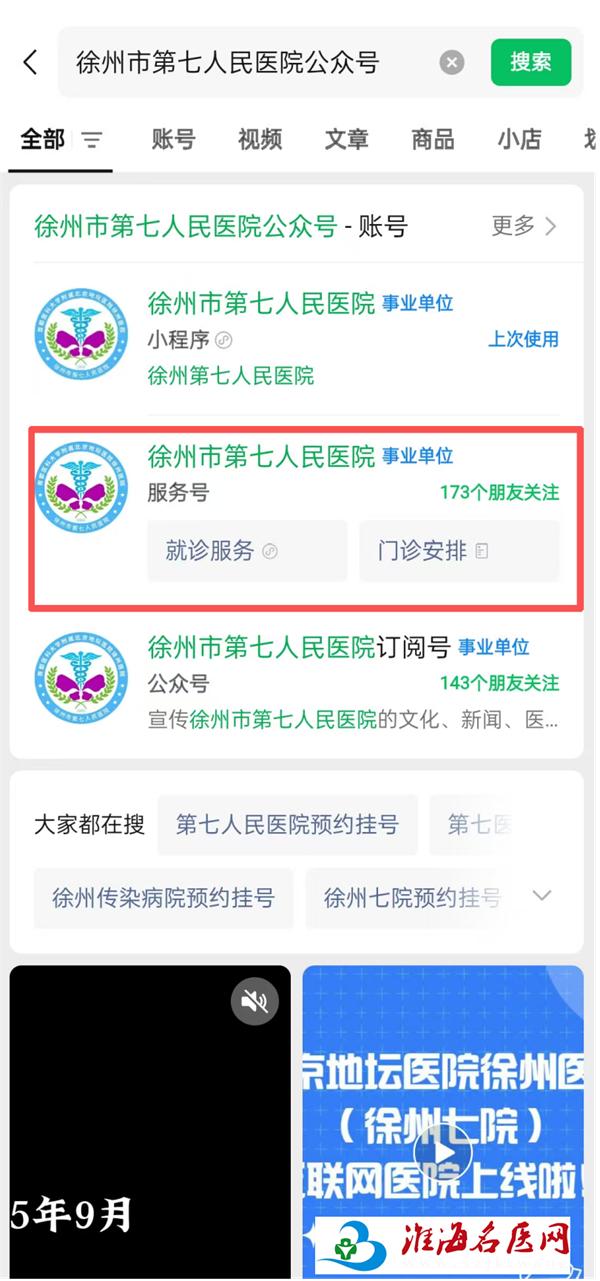This screenshot has width=600, height=1281.
Task: Tap the green 搜索 button
Action: pos(530,62)
